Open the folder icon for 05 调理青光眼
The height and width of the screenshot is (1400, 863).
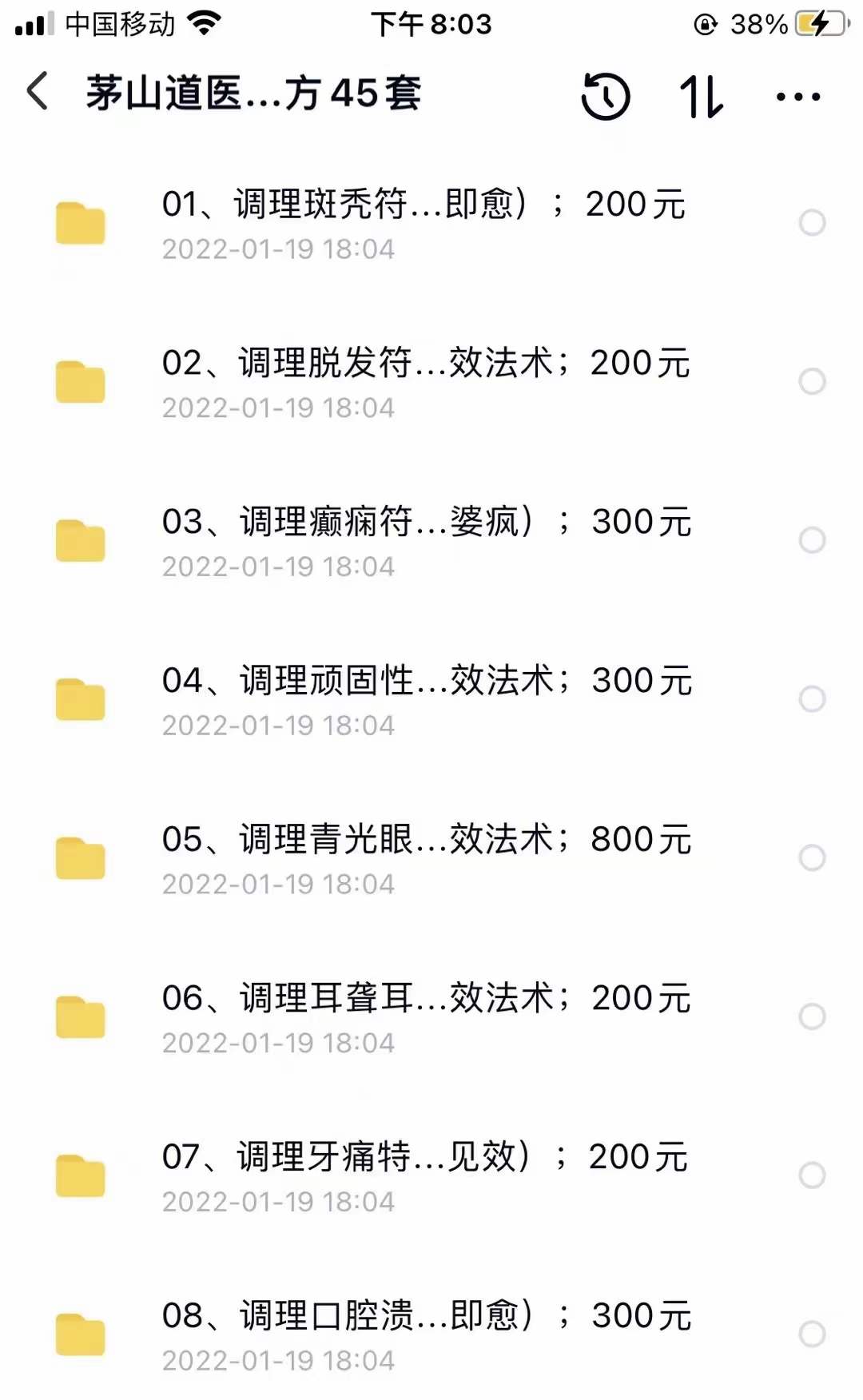pos(80,858)
